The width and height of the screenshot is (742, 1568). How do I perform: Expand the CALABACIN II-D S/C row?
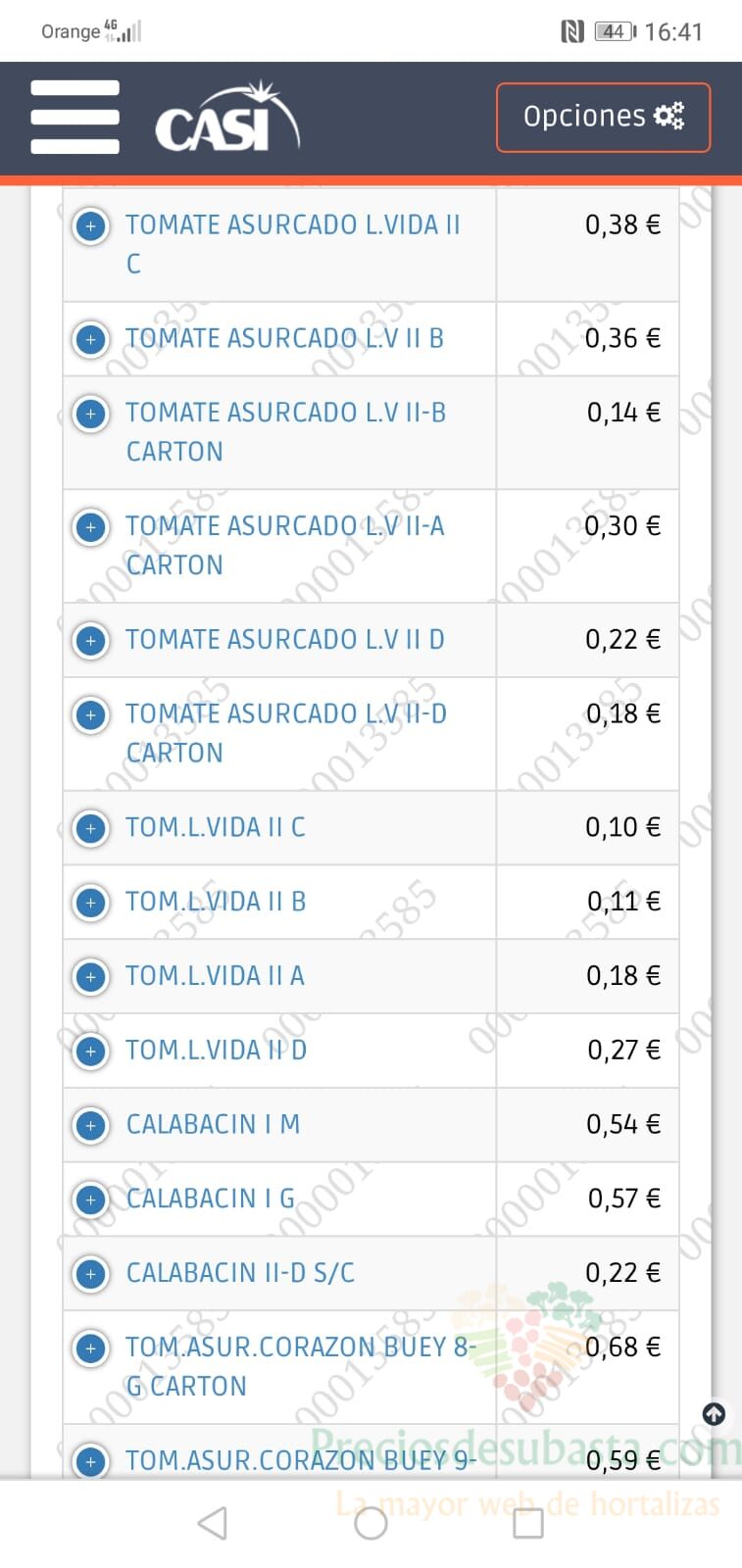91,1274
